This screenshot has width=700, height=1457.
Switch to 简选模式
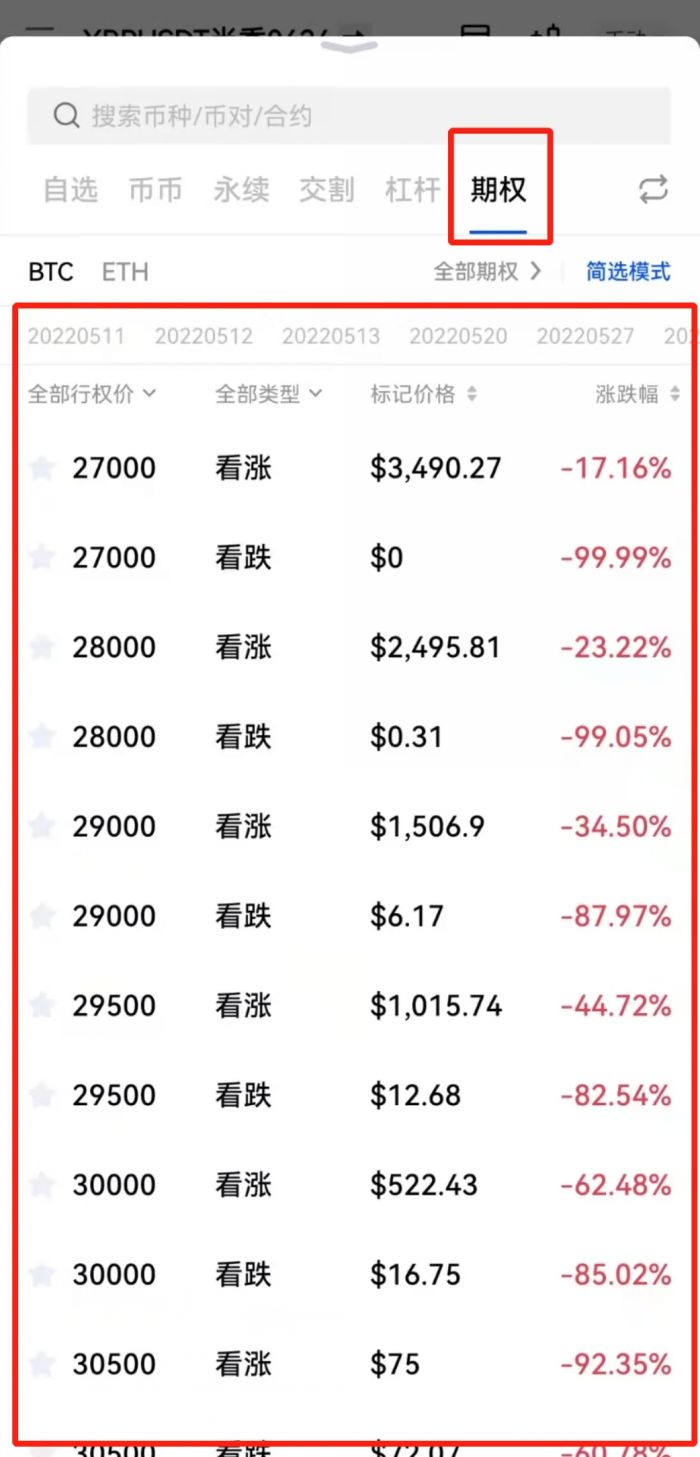coord(628,271)
